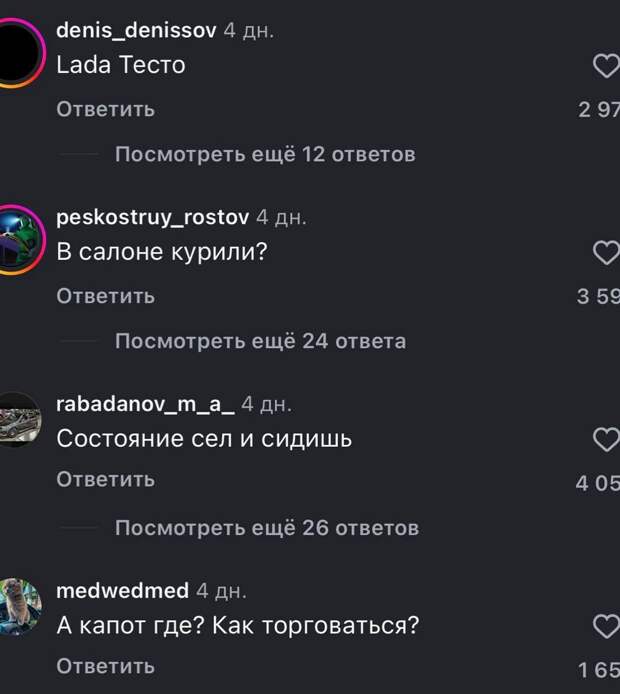This screenshot has height=694, width=620.
Task: Reply to peskostruy_rostov's comment
Action: [x=105, y=296]
